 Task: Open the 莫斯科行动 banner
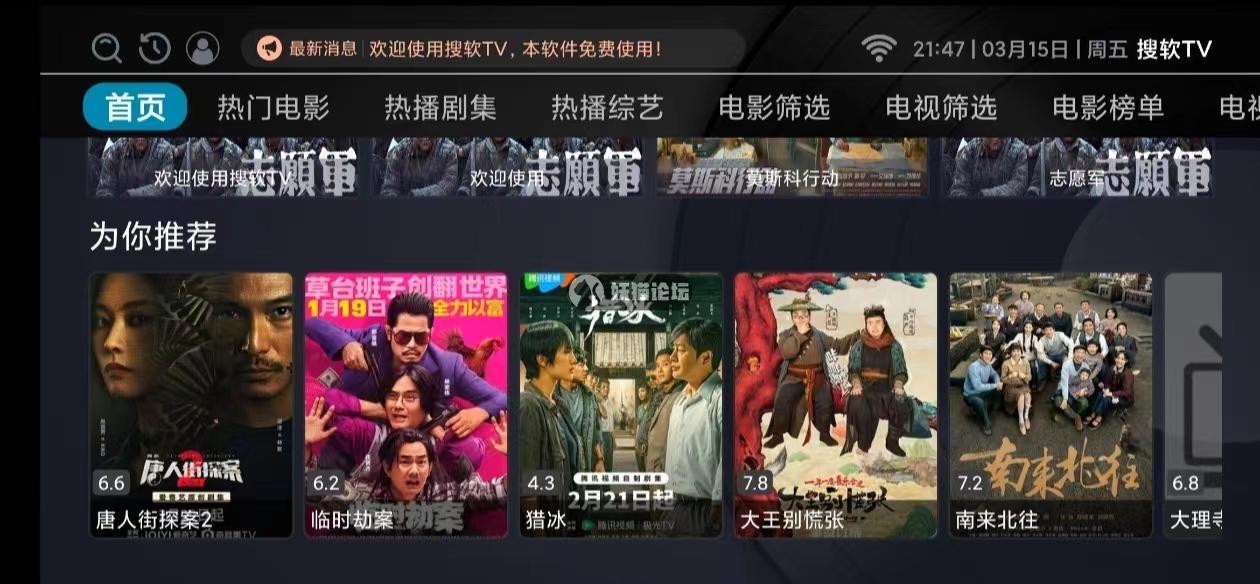tap(793, 168)
